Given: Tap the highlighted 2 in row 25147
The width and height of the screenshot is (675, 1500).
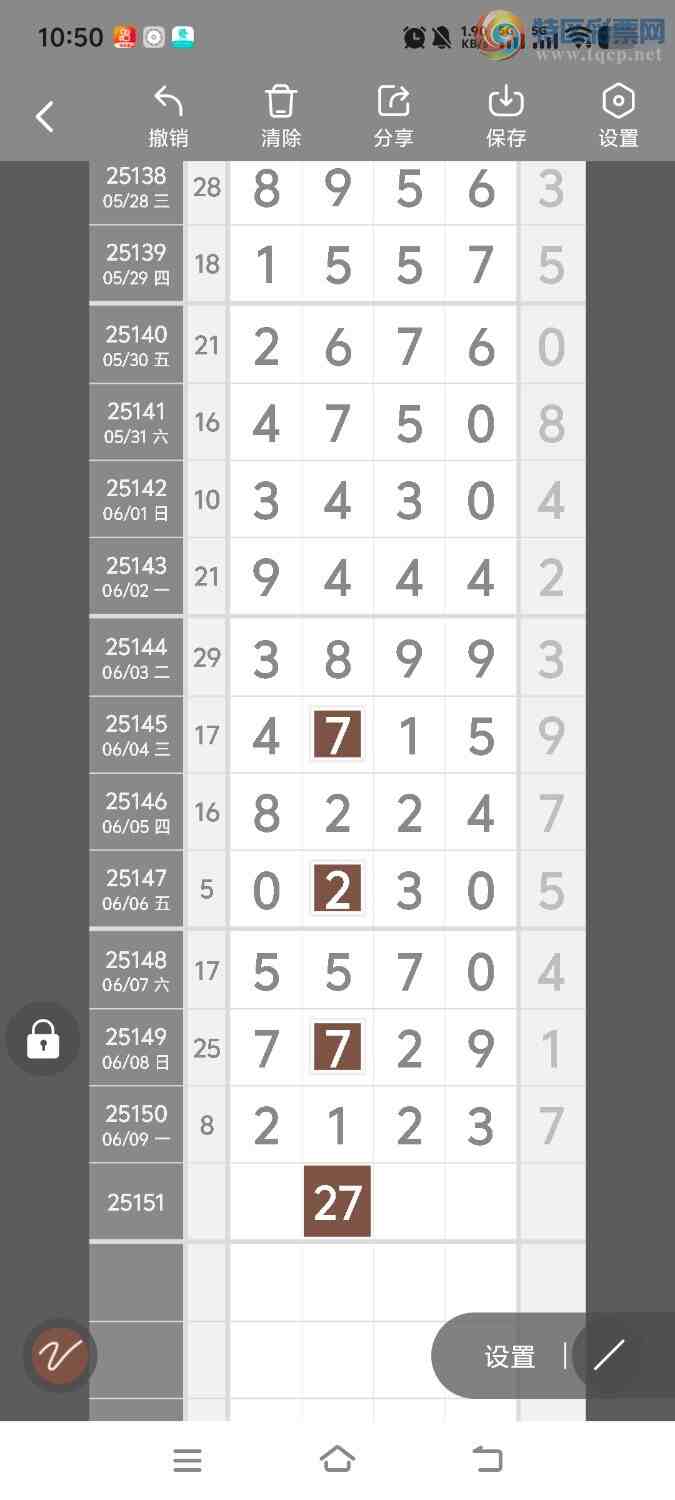Looking at the screenshot, I should (337, 889).
